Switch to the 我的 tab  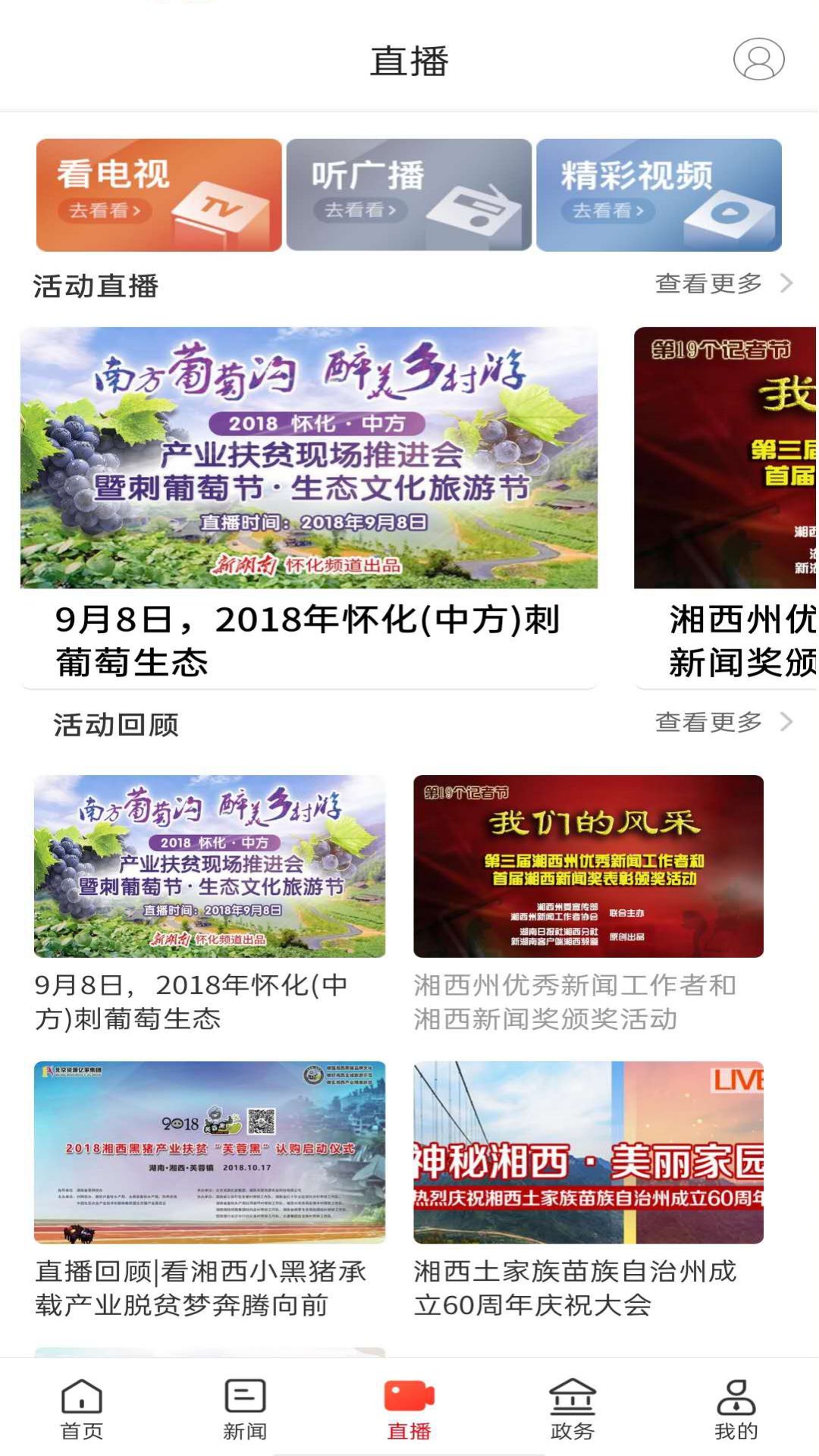coord(736,1409)
